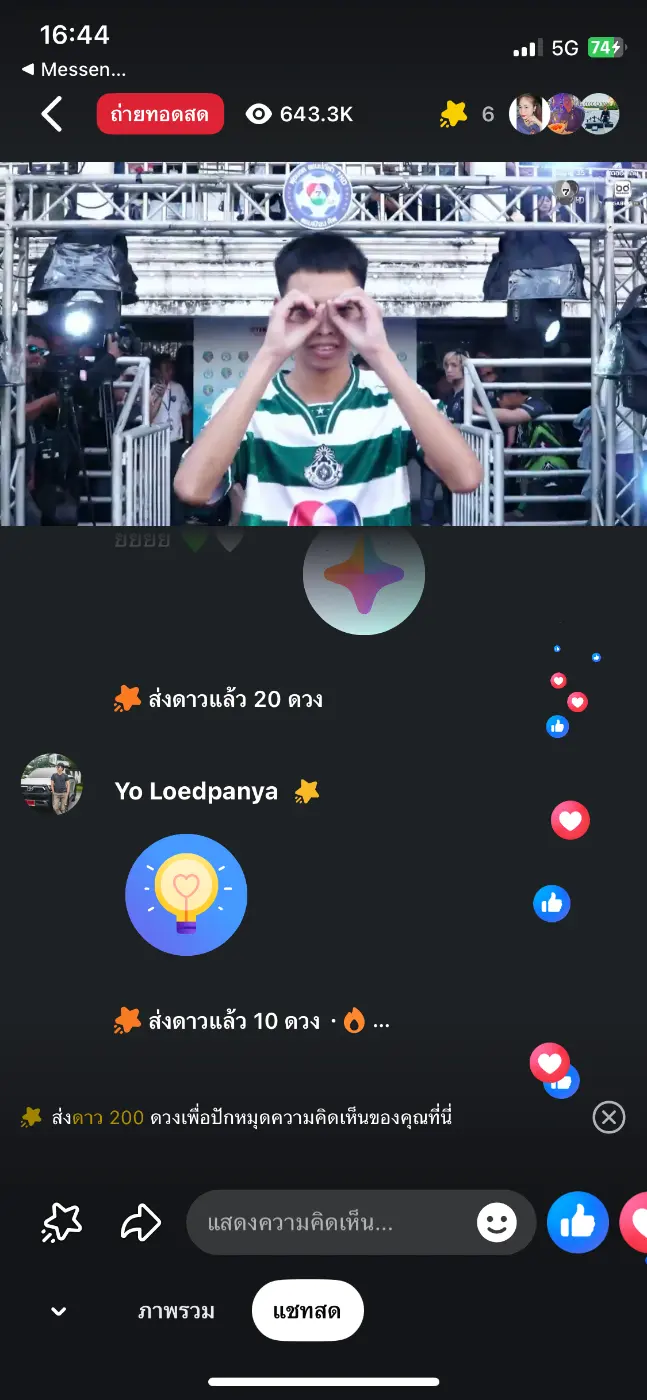Share this live video
647x1400 pixels.
[140, 1222]
